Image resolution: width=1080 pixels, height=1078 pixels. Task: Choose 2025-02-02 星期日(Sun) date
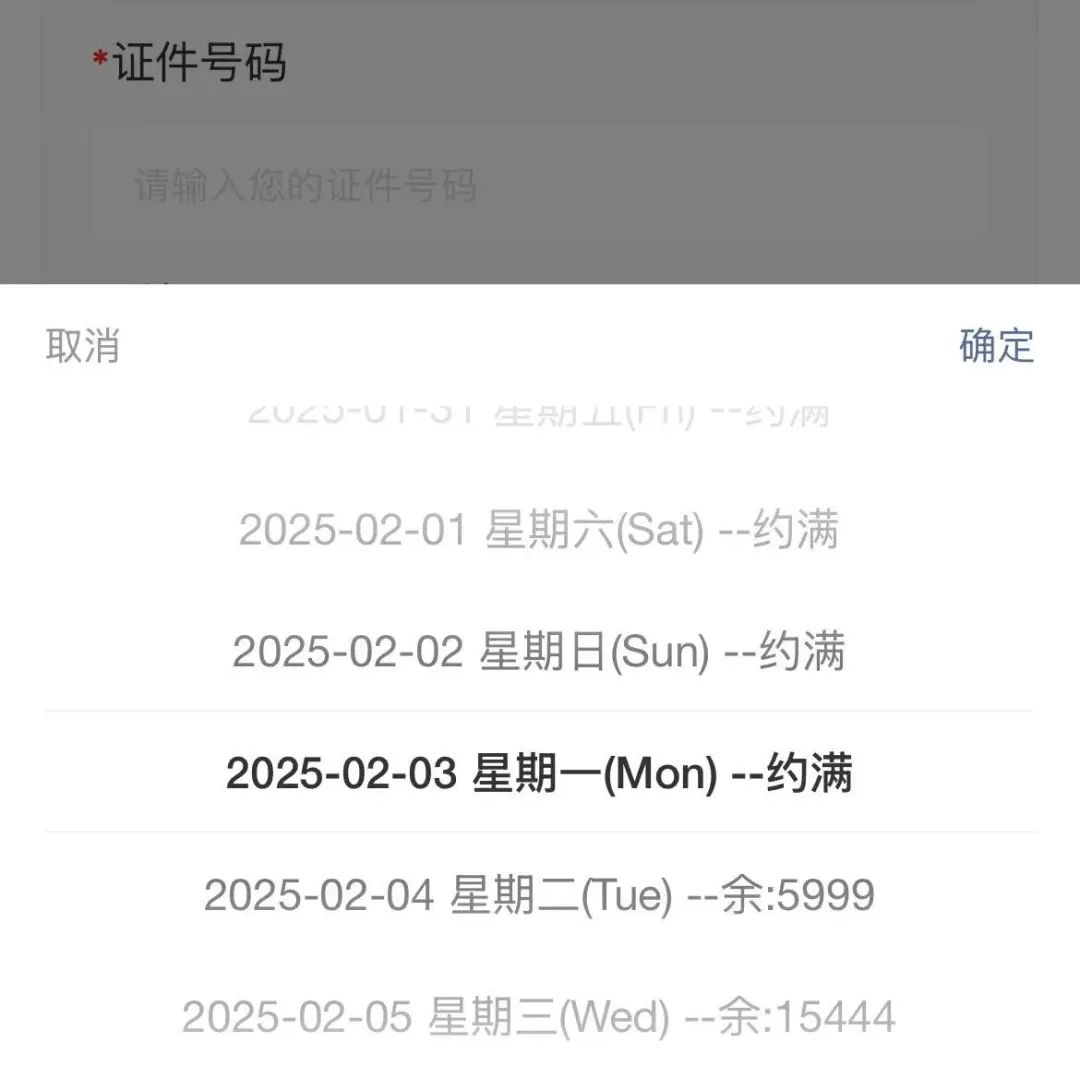[x=539, y=652]
